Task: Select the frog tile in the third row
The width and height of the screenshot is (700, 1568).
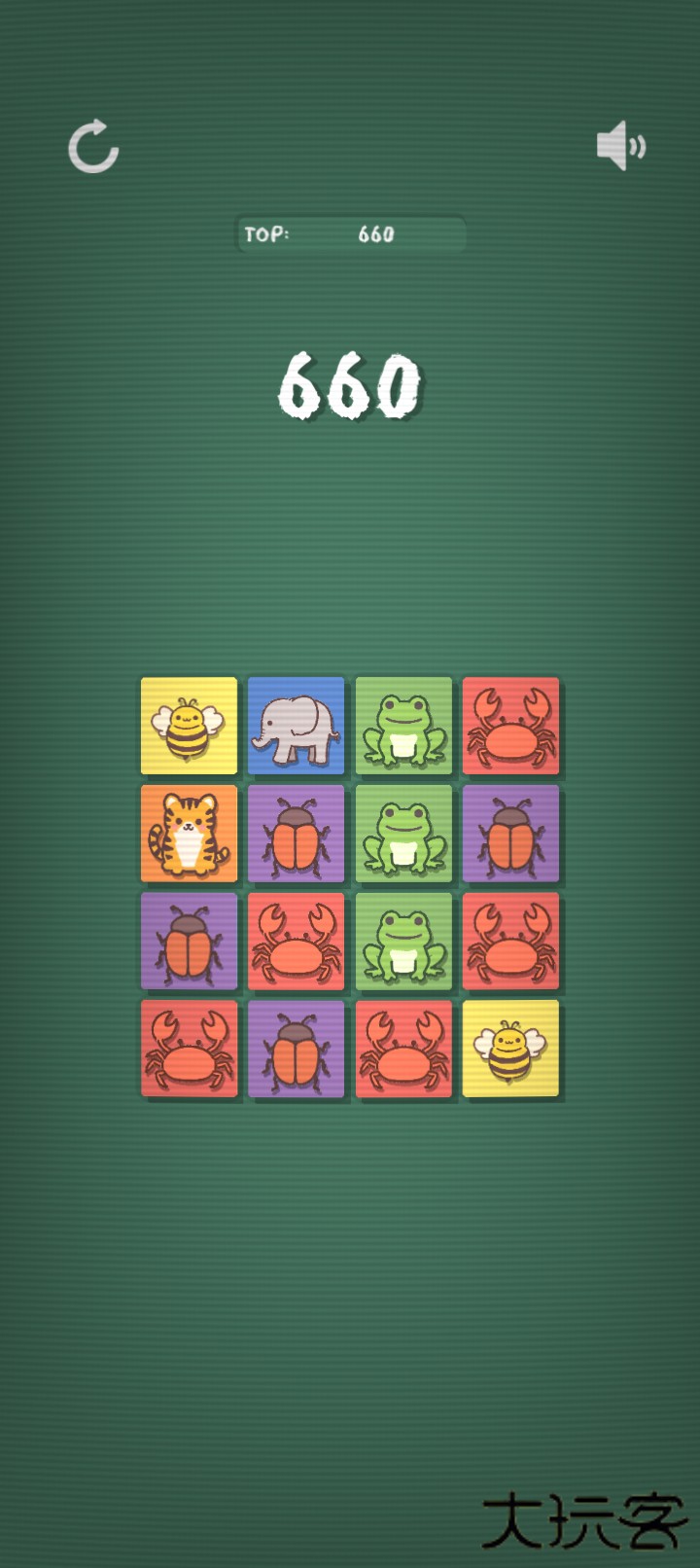Action: (x=402, y=942)
